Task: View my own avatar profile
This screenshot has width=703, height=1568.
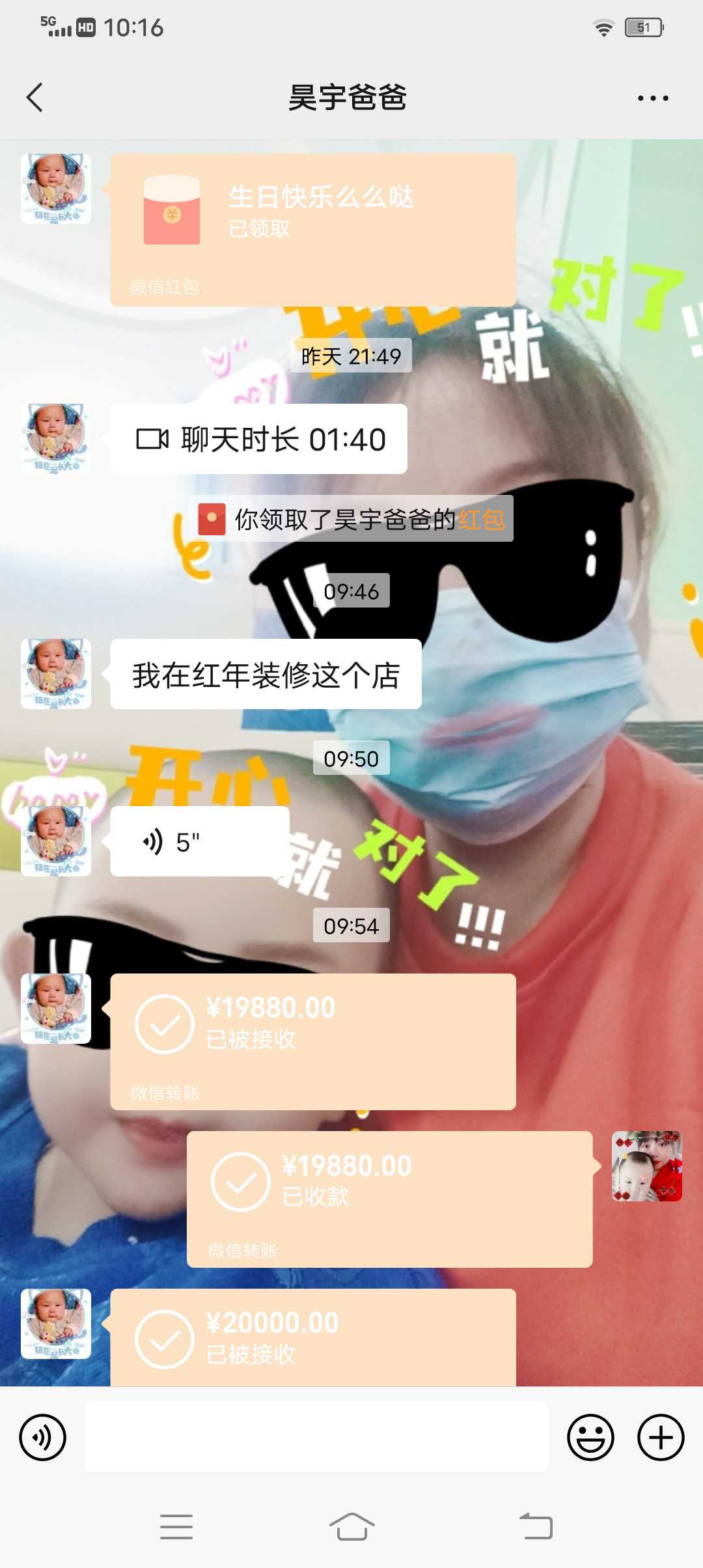Action: coord(647,1166)
